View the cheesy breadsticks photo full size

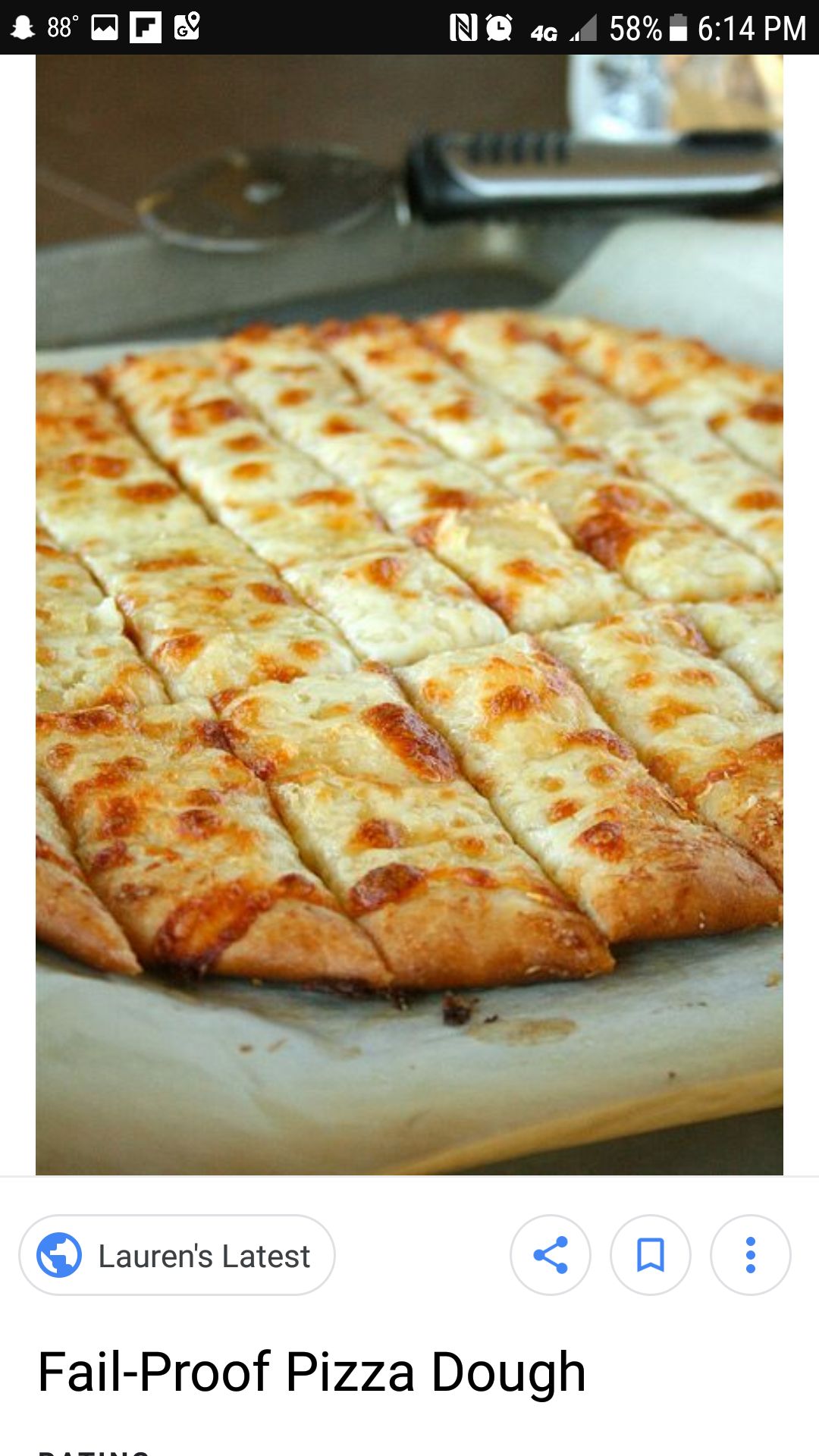[409, 614]
